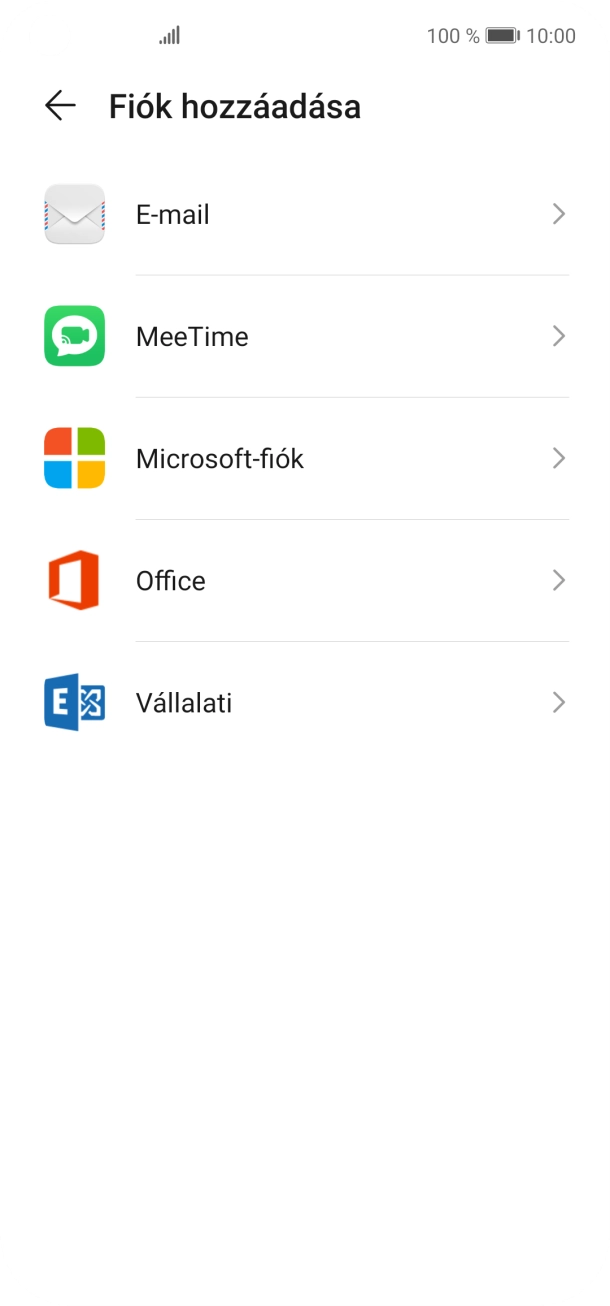
Task: Select the E-mail account option
Action: click(x=305, y=215)
